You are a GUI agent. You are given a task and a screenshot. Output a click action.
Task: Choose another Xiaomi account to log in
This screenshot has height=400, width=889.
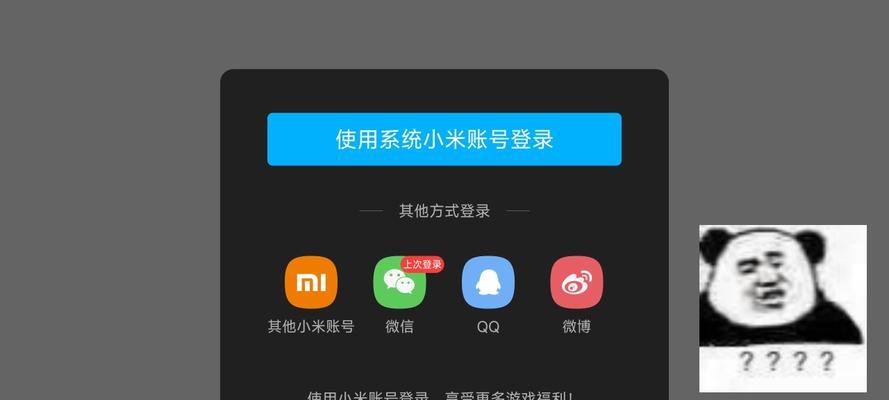pyautogui.click(x=311, y=282)
